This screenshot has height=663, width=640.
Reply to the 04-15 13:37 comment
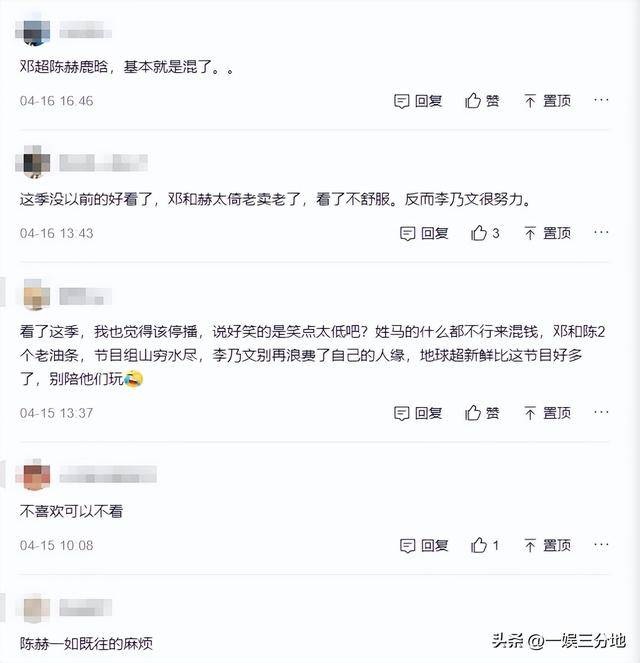(418, 413)
